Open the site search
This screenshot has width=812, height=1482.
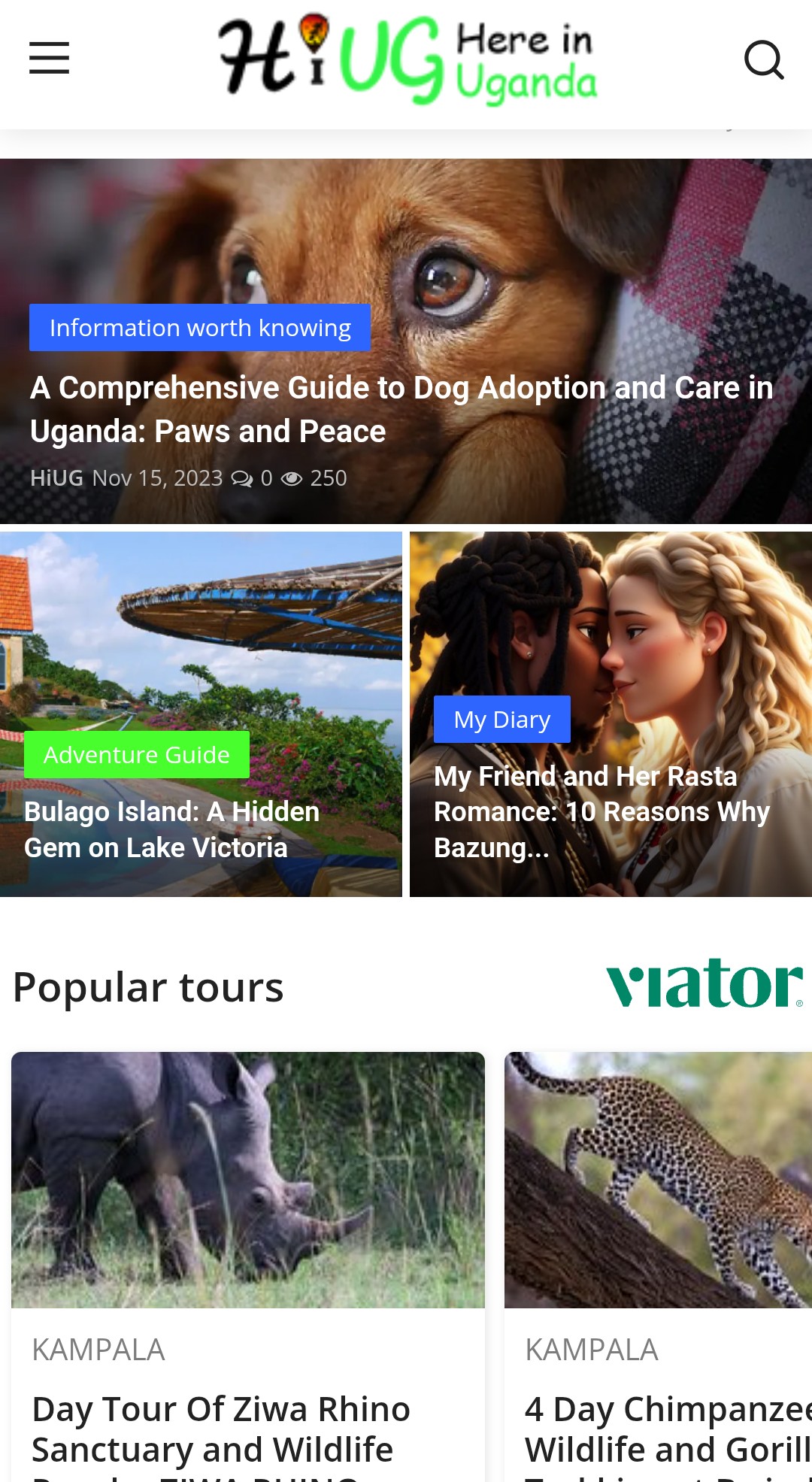[764, 59]
